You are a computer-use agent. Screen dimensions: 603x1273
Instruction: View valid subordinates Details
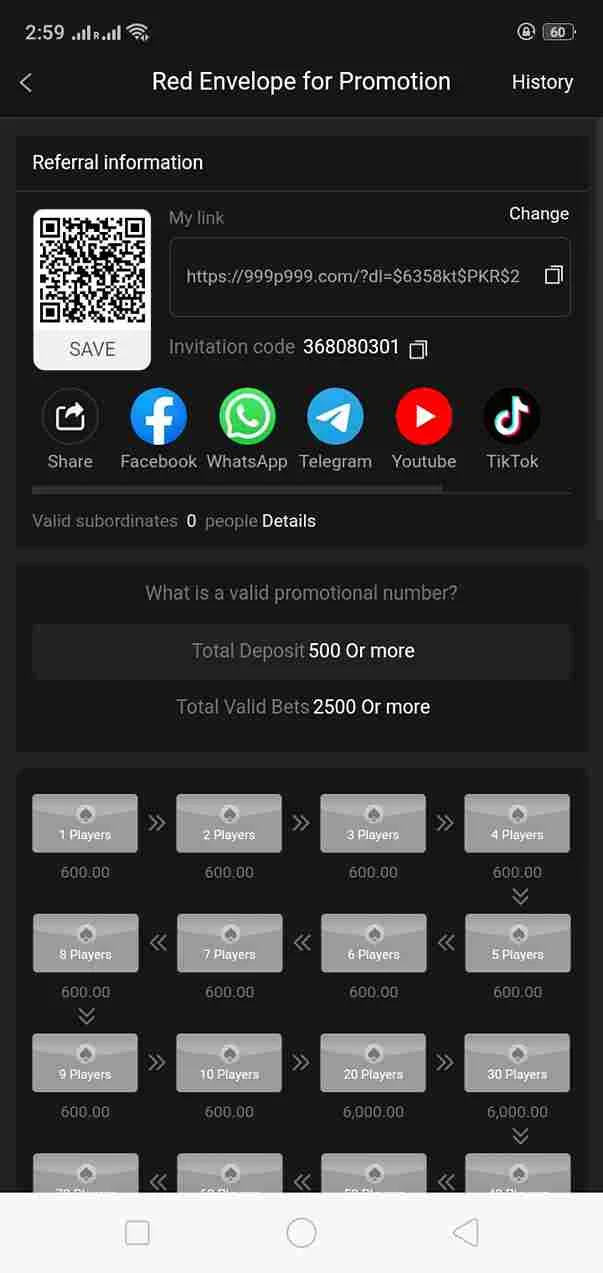tap(289, 521)
